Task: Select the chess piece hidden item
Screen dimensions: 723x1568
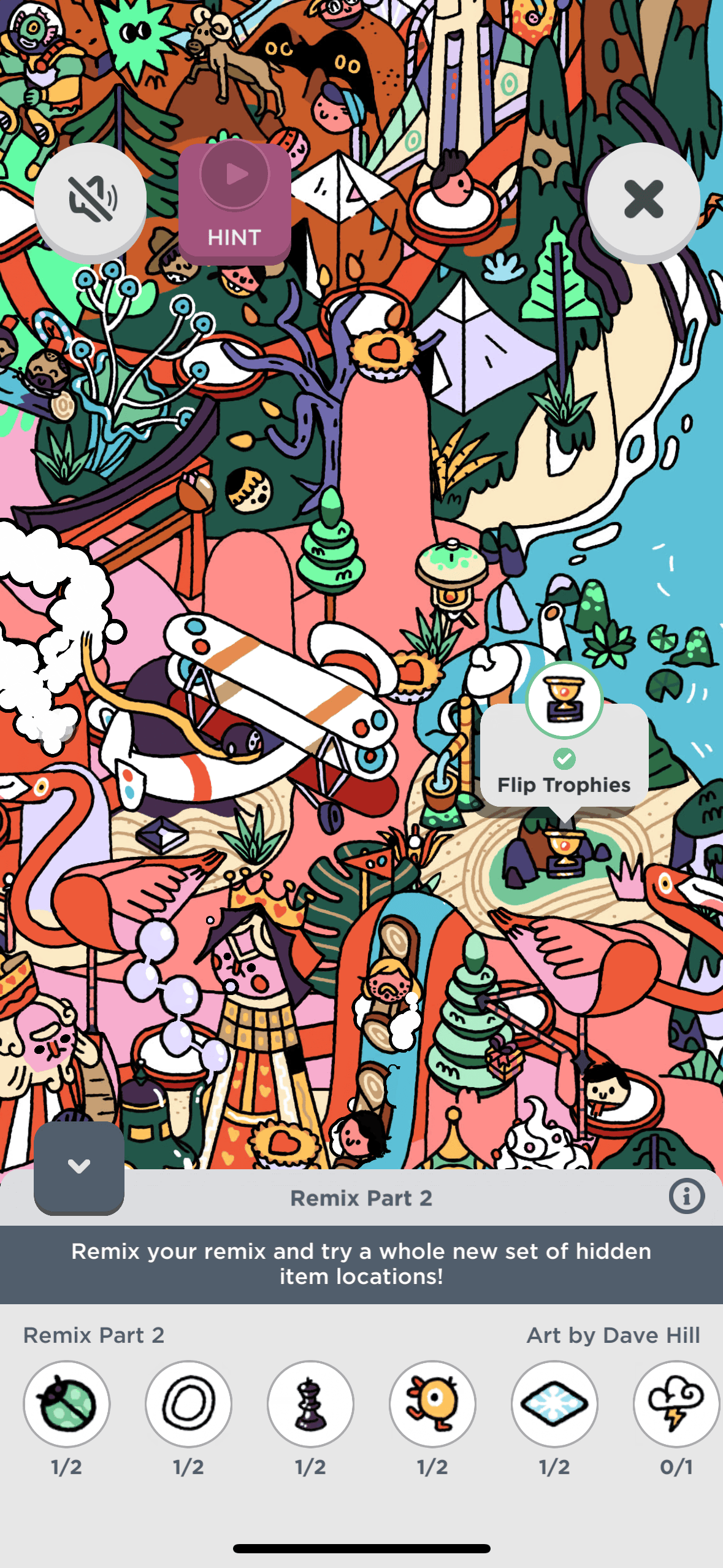Action: (311, 1404)
